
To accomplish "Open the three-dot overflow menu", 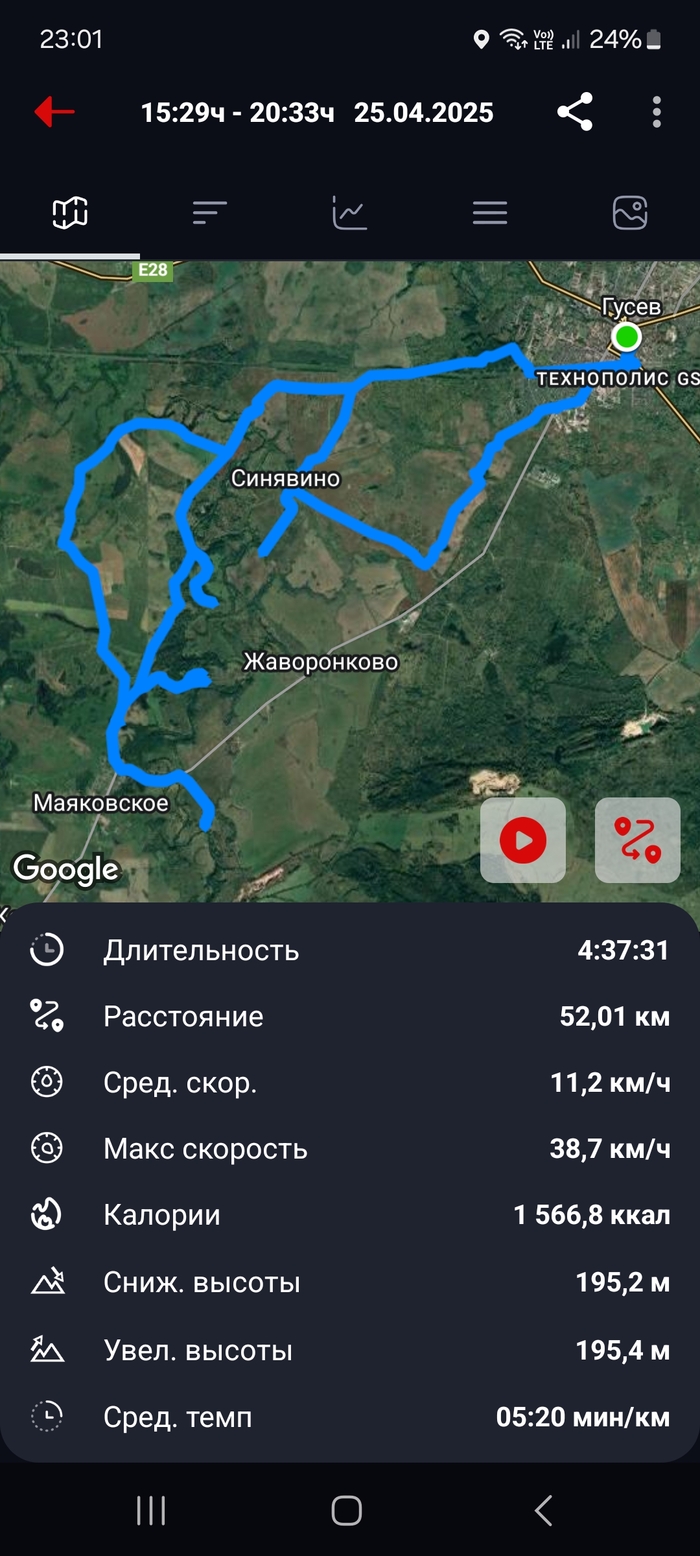I will 656,112.
